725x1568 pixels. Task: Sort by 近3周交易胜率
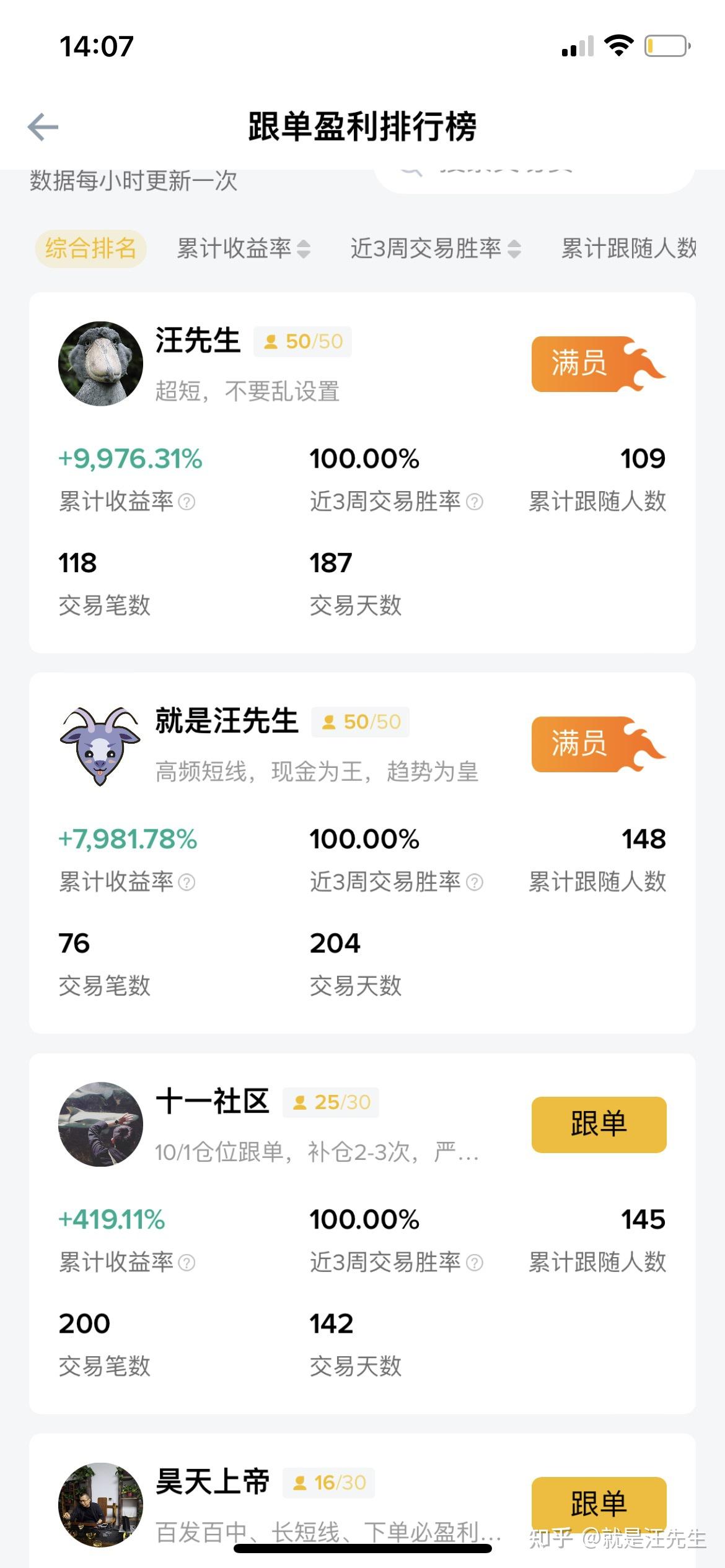pos(435,248)
